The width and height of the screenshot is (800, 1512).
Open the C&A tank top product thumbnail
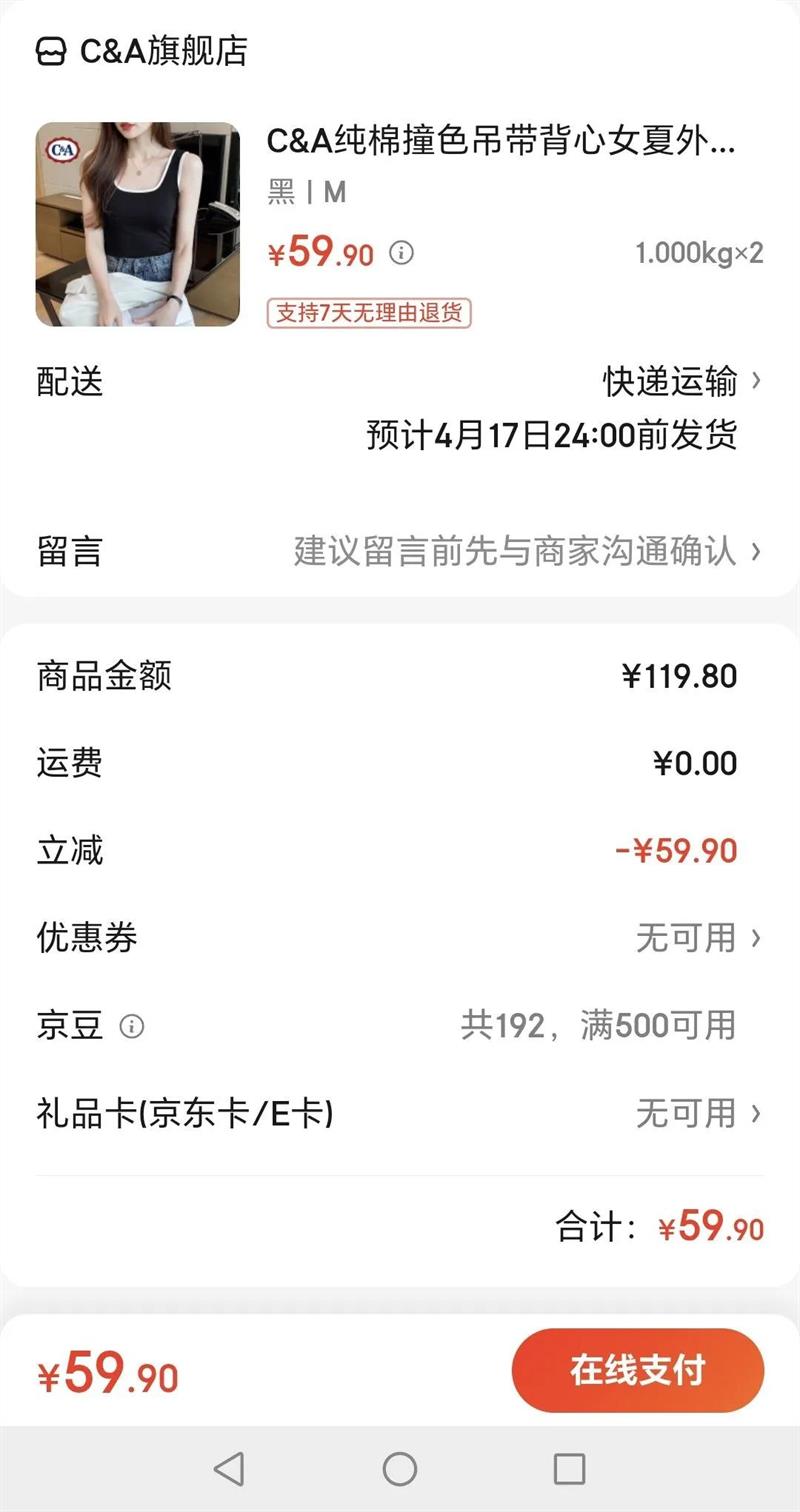pyautogui.click(x=138, y=225)
